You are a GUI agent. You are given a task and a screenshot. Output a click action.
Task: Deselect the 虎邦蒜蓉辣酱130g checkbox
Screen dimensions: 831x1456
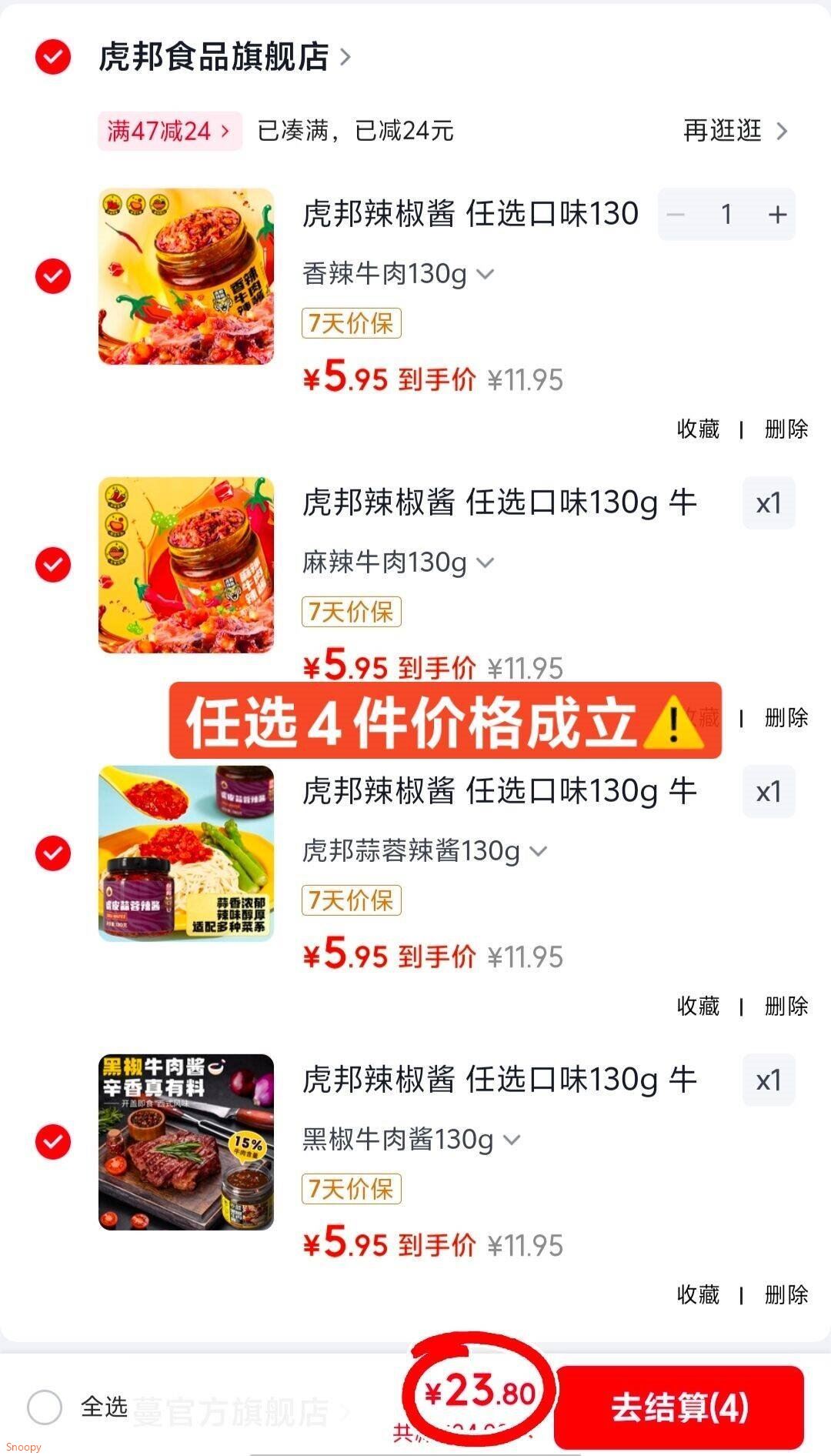(x=53, y=853)
